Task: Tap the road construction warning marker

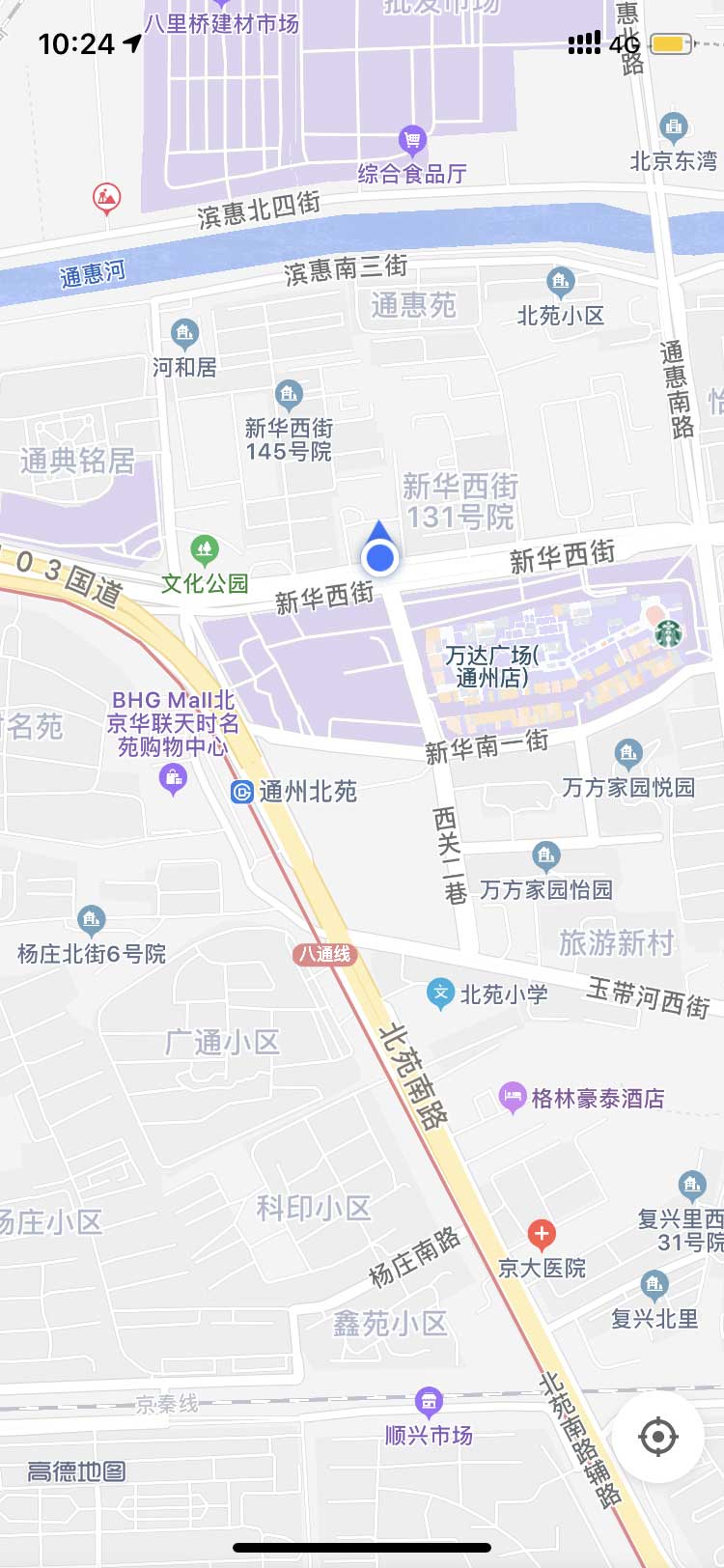Action: coord(107,199)
